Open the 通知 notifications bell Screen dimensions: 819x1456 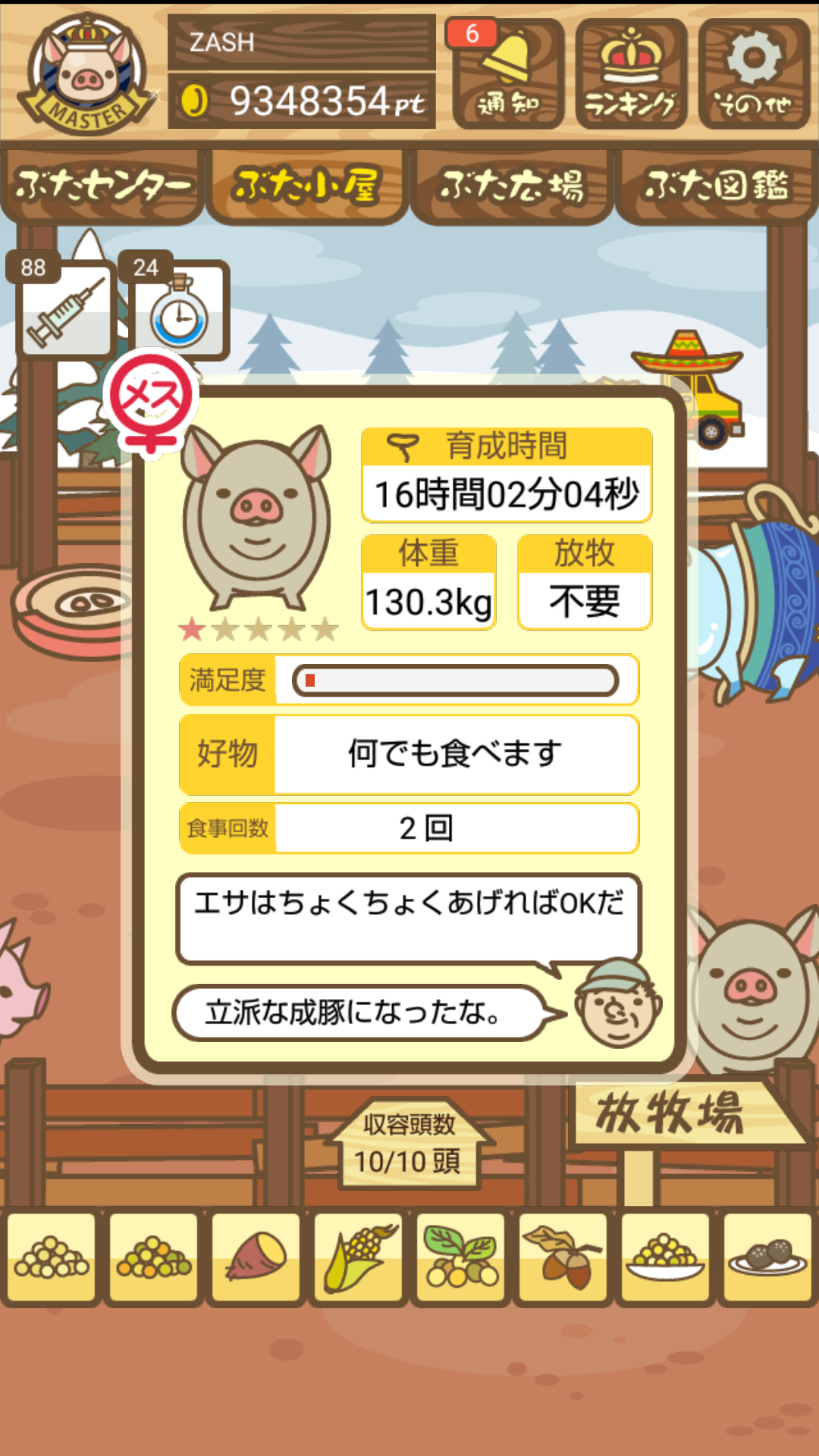507,74
